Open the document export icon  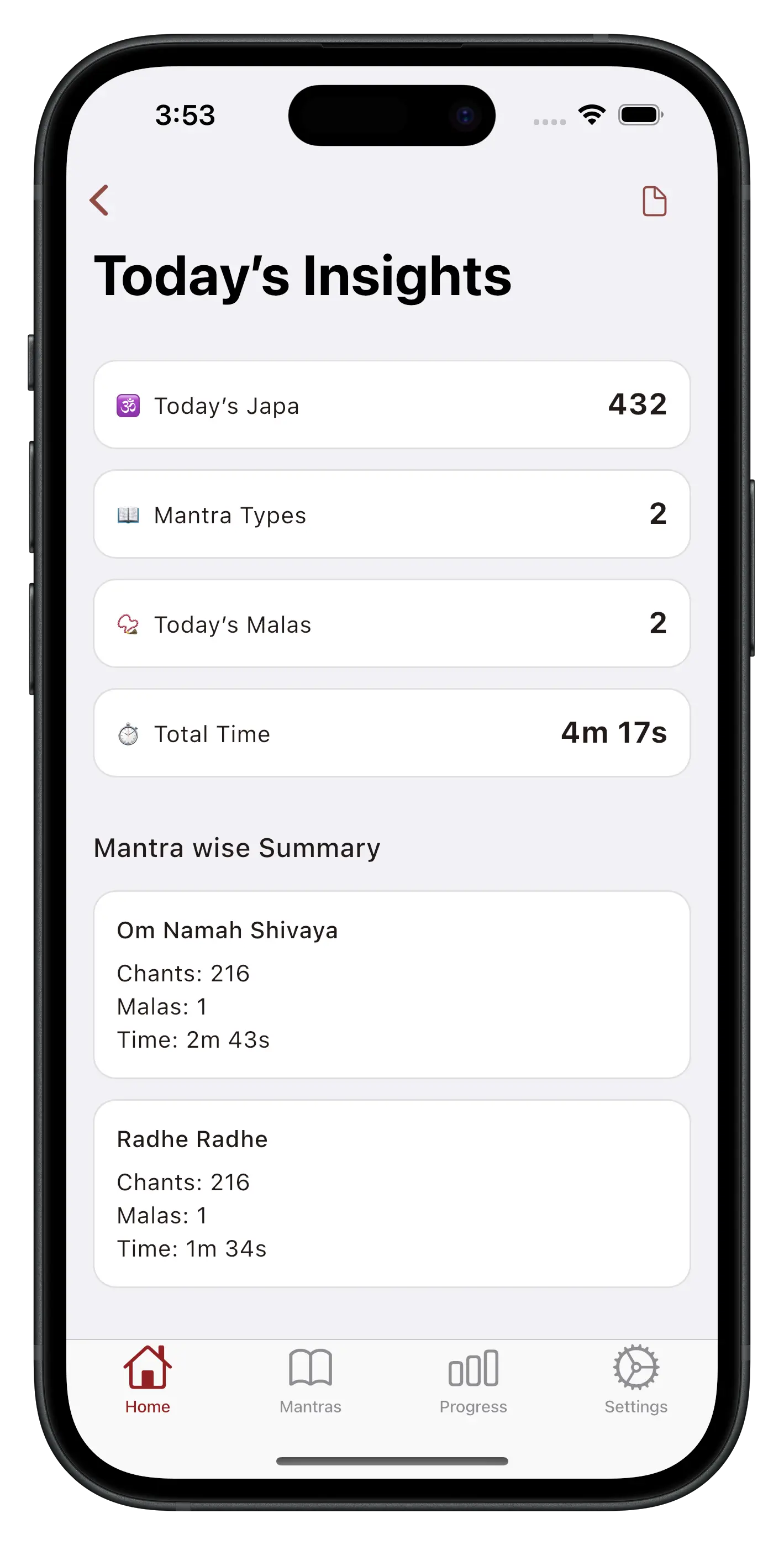click(654, 201)
